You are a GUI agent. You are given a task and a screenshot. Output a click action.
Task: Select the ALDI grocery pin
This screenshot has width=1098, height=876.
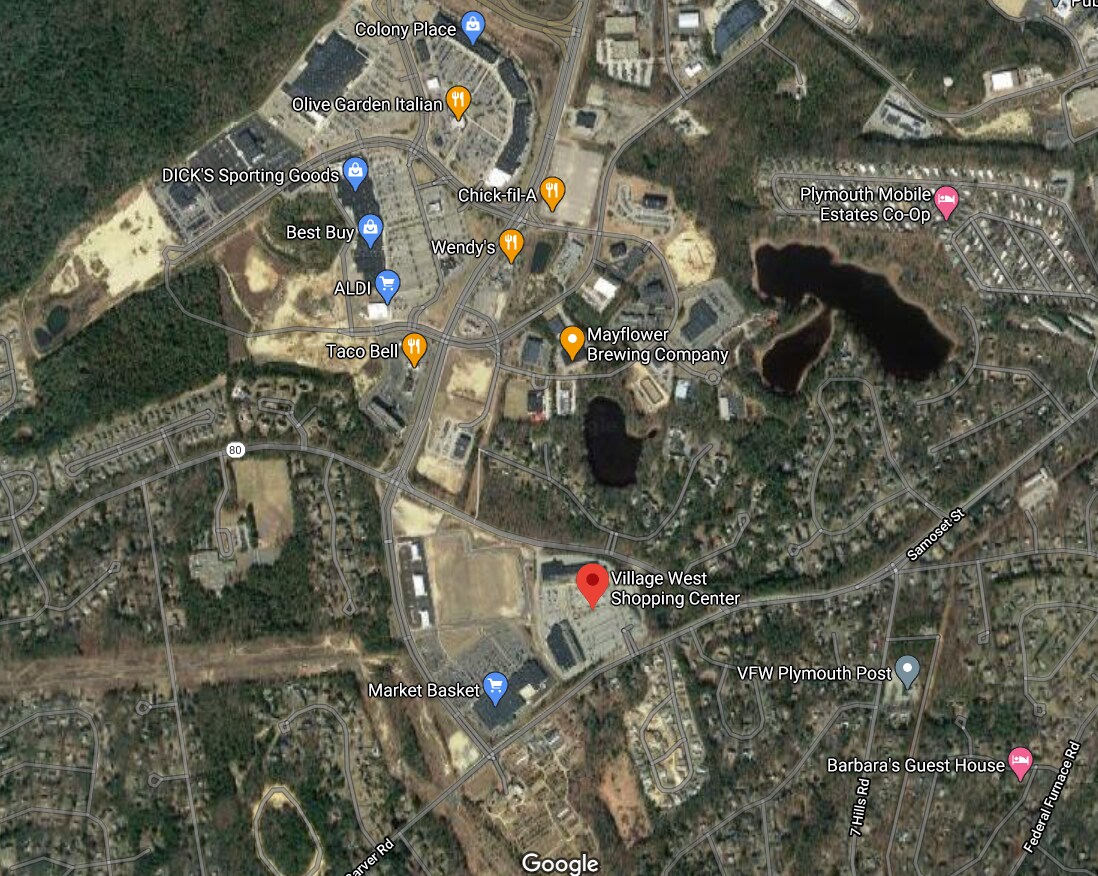point(387,285)
